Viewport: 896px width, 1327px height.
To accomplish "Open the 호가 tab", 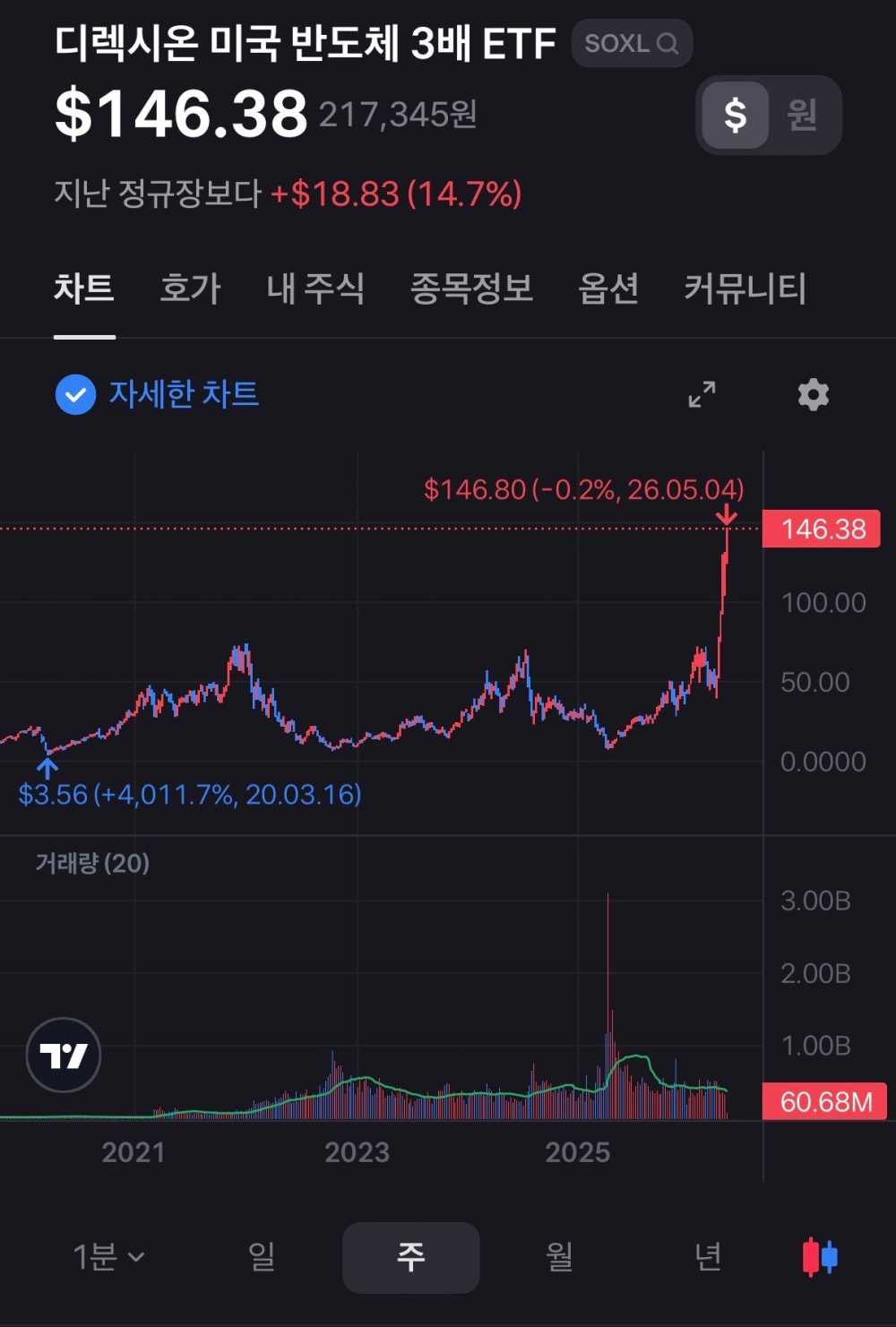I will [x=190, y=289].
